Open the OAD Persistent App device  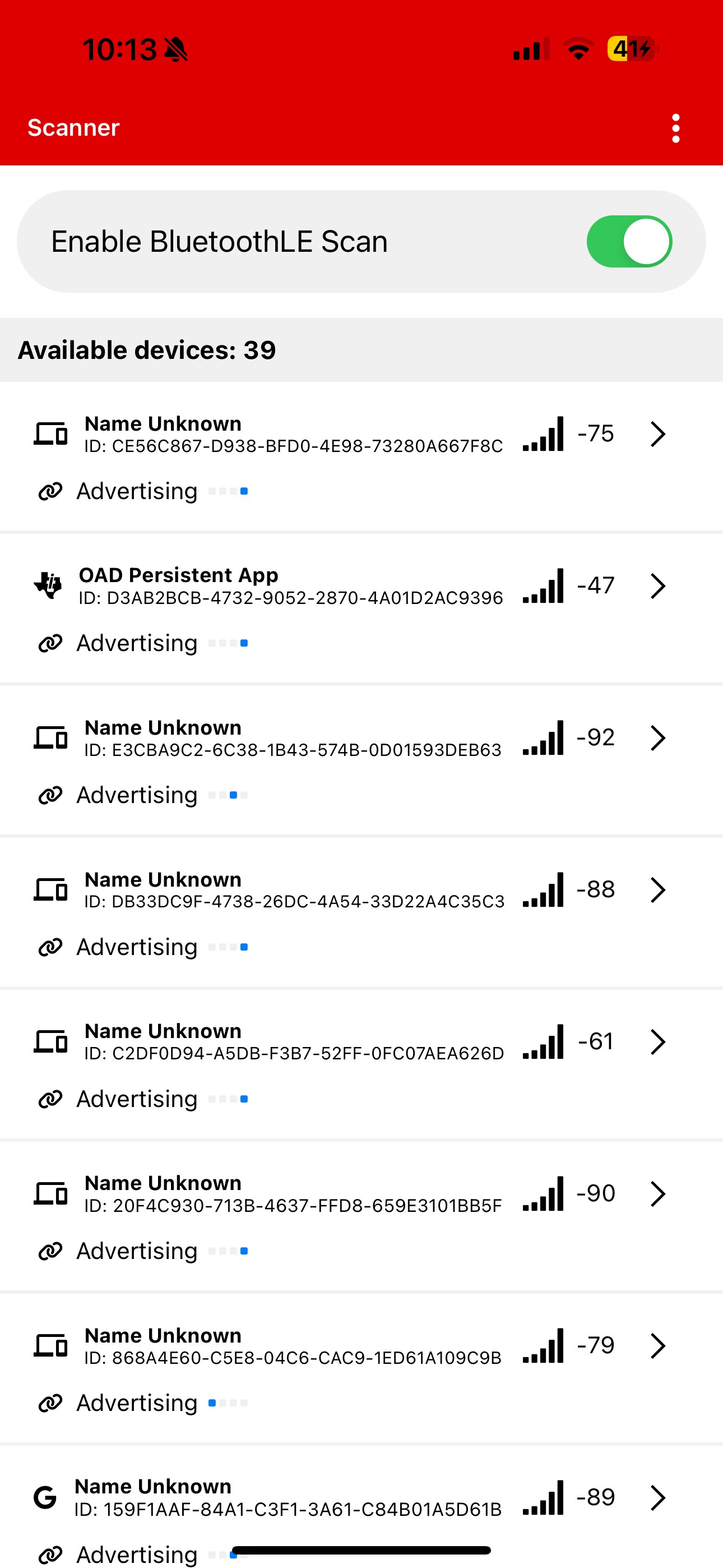tap(361, 608)
